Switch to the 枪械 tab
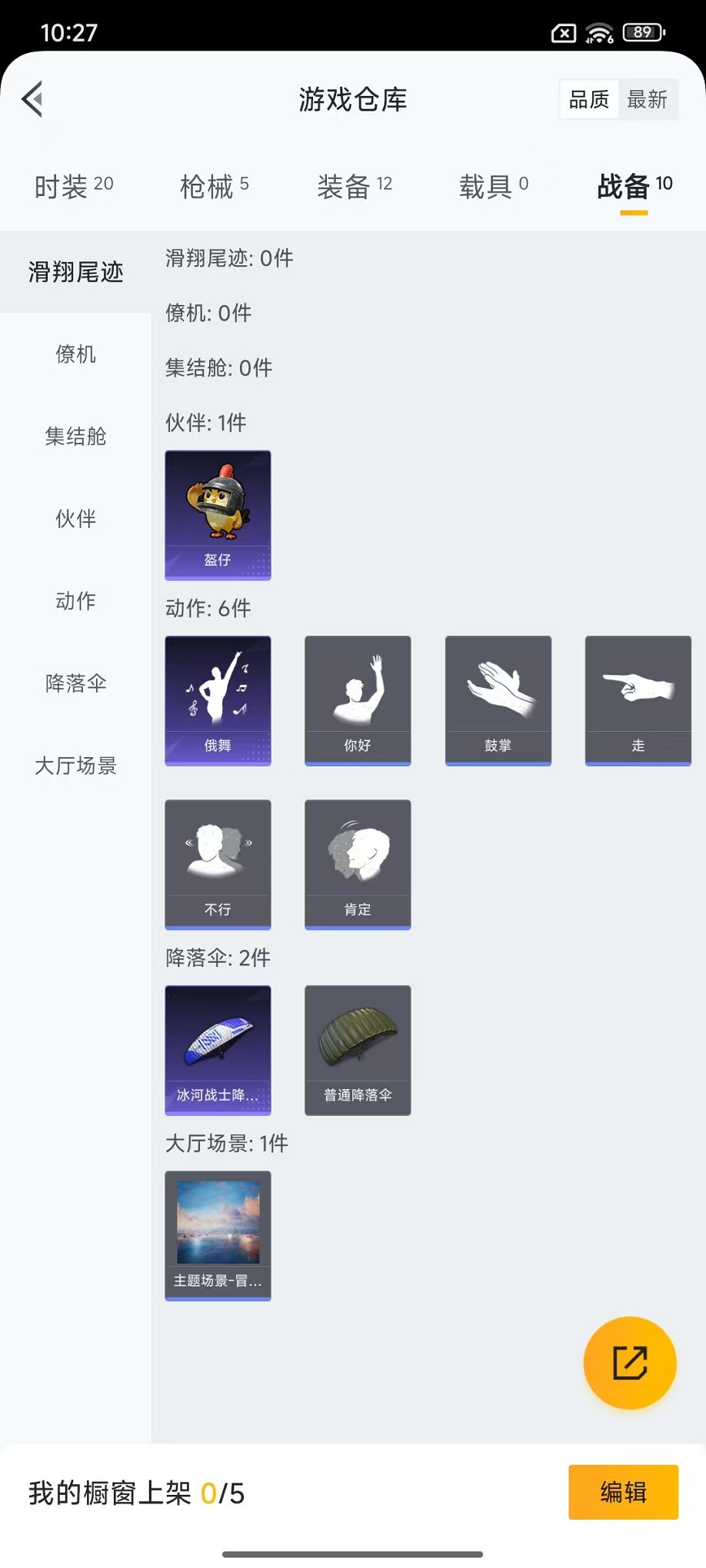The image size is (706, 1568). [x=214, y=186]
